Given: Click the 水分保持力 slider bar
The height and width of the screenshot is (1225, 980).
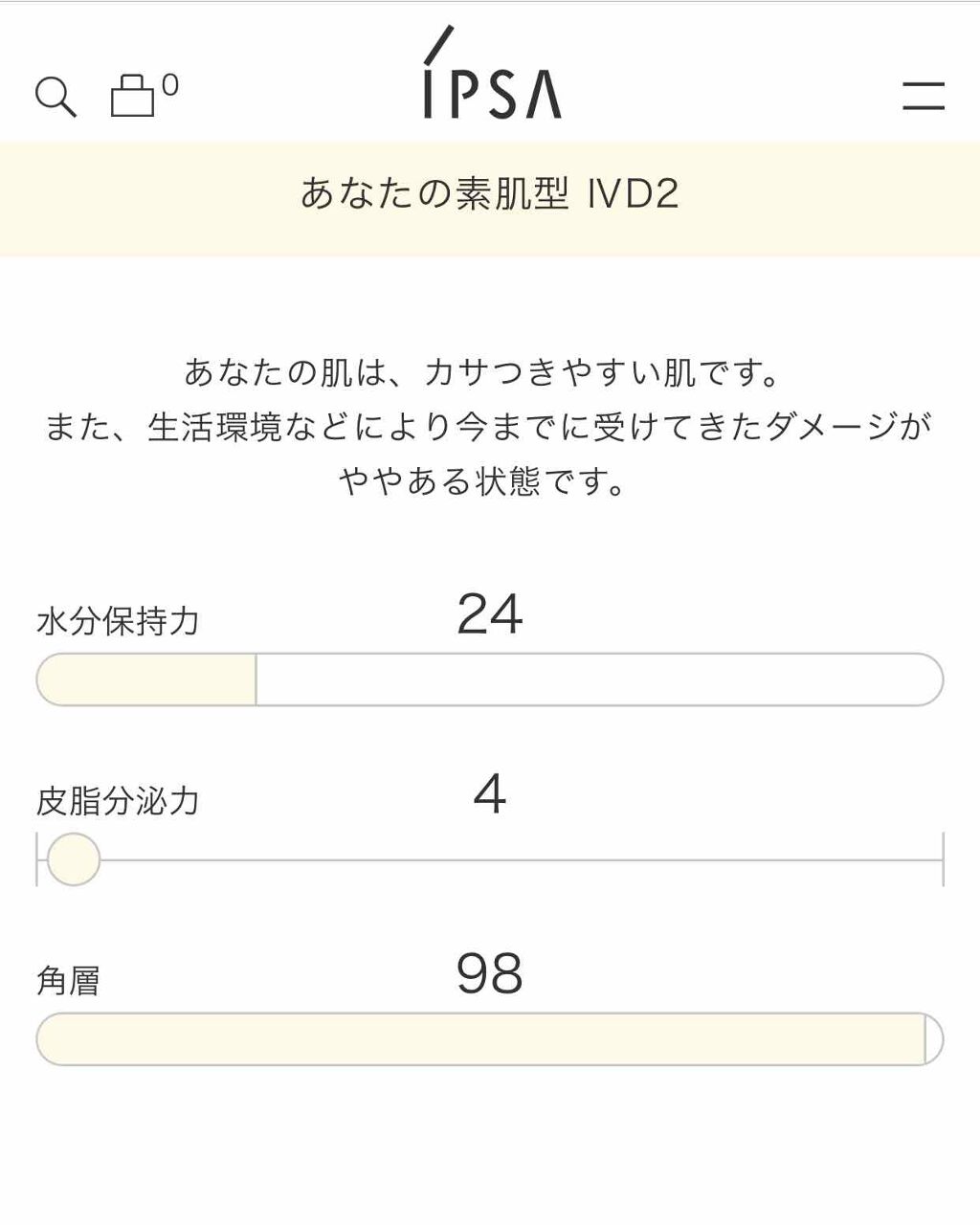Looking at the screenshot, I should click(x=489, y=680).
